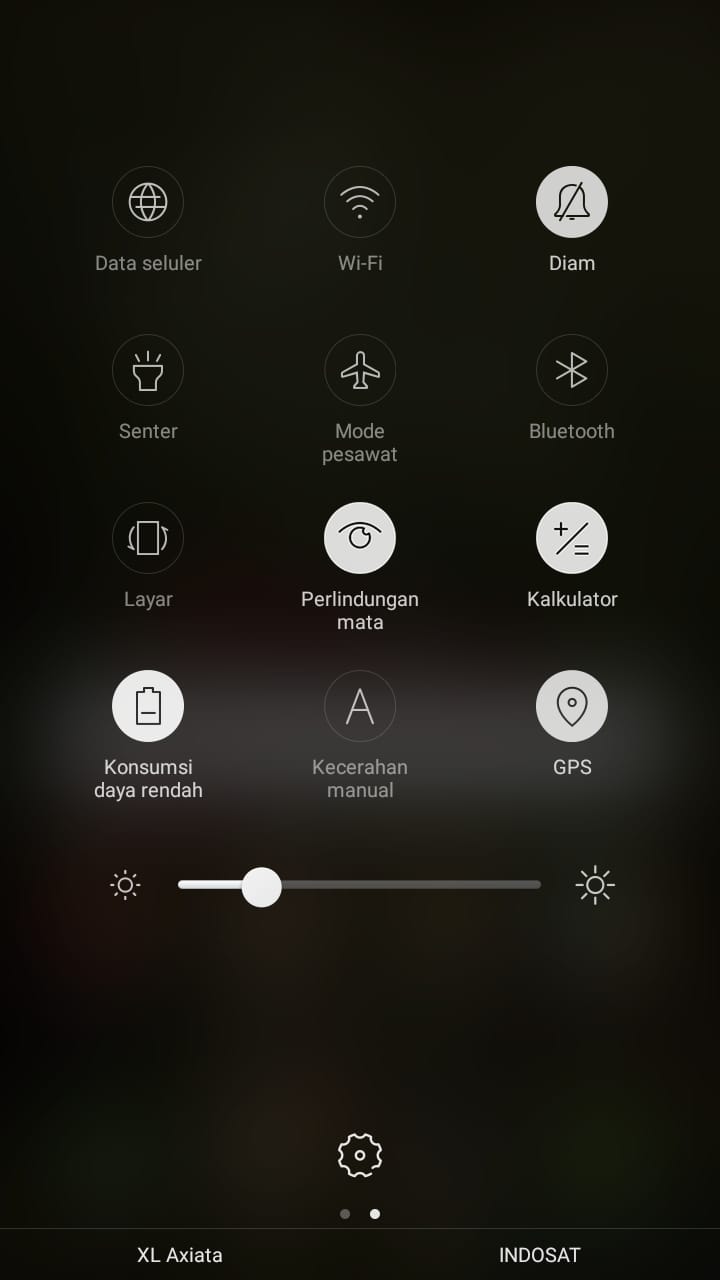This screenshot has width=720, height=1280.
Task: Turn on the Senter flashlight
Action: [148, 370]
